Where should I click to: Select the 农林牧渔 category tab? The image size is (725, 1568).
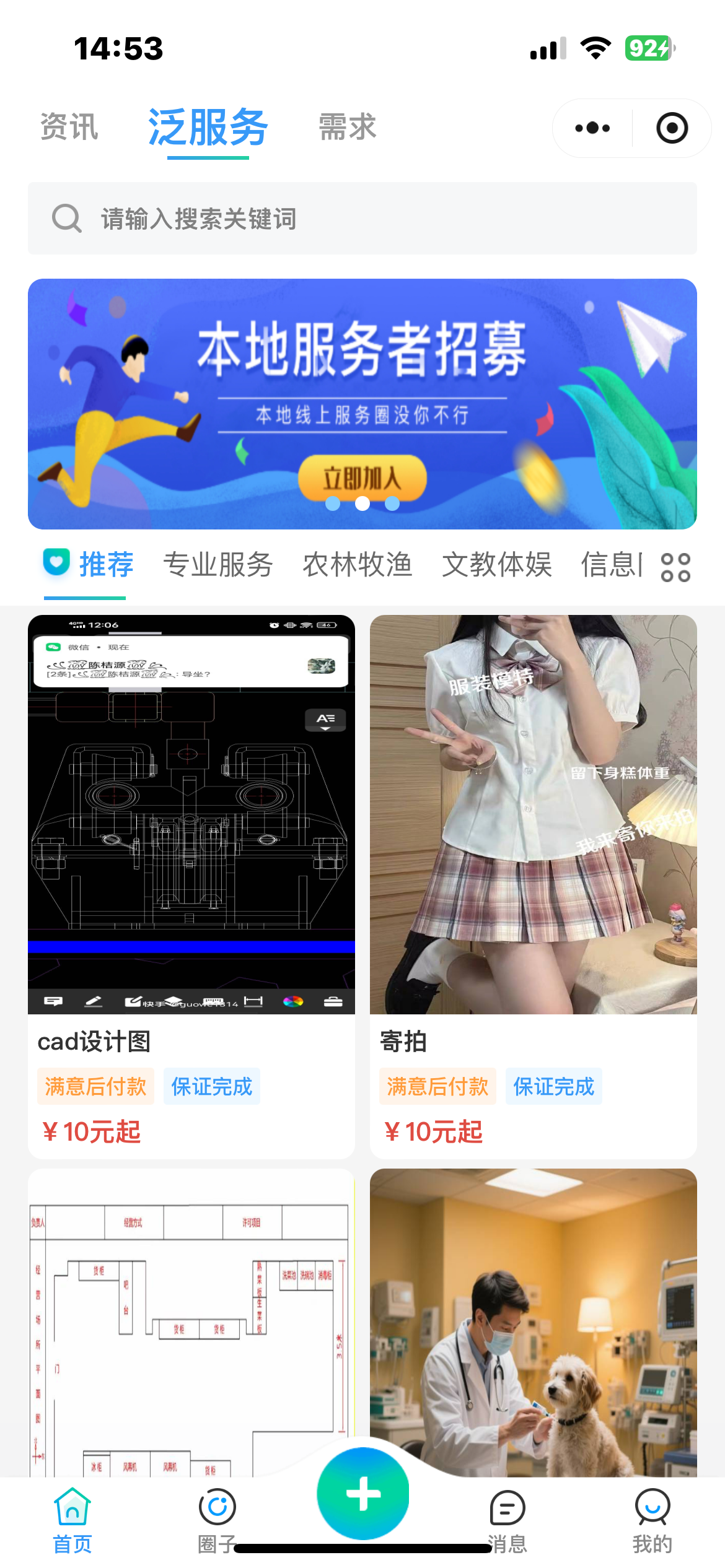pos(357,565)
